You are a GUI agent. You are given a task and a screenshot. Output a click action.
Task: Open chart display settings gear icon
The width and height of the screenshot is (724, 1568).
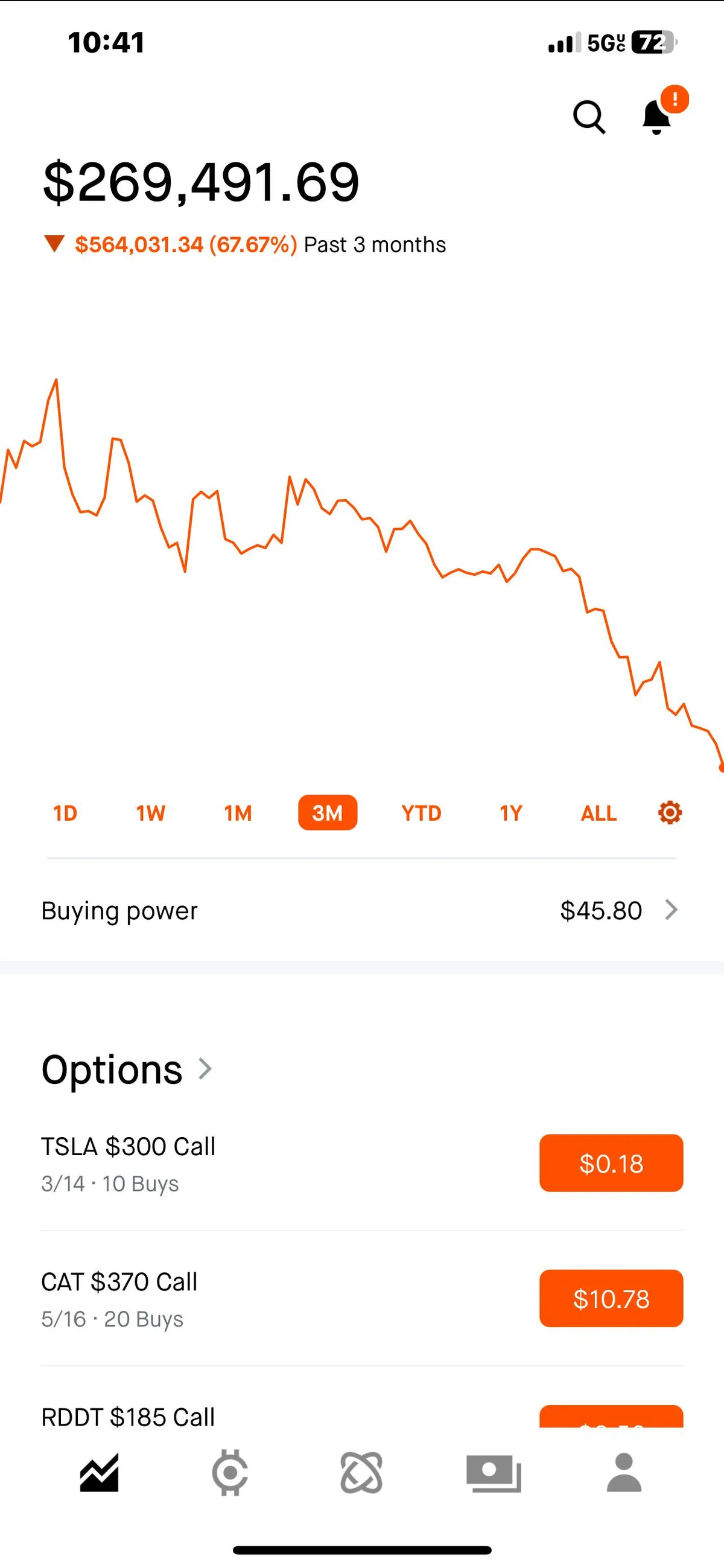668,812
